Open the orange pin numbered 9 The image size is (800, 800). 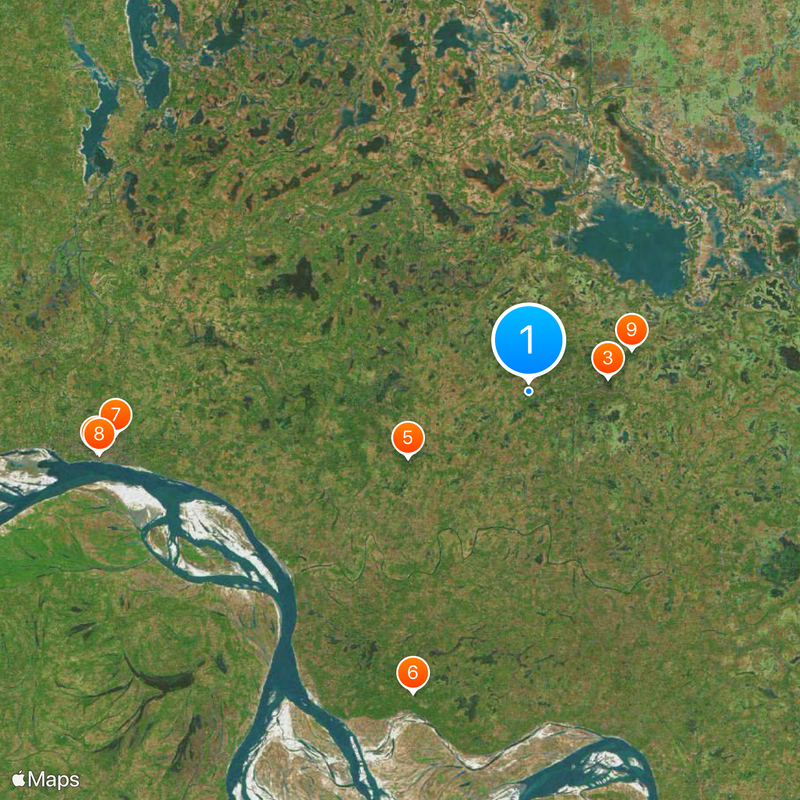[631, 329]
